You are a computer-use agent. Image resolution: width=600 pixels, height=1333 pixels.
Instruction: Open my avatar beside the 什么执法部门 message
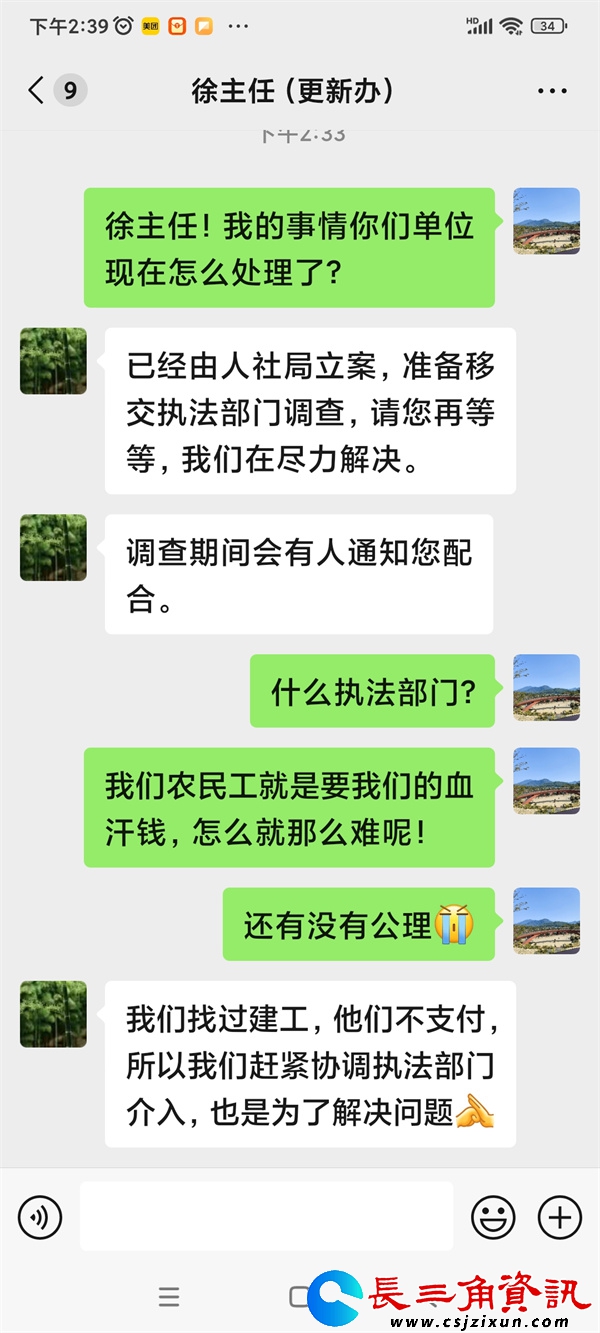pos(546,688)
